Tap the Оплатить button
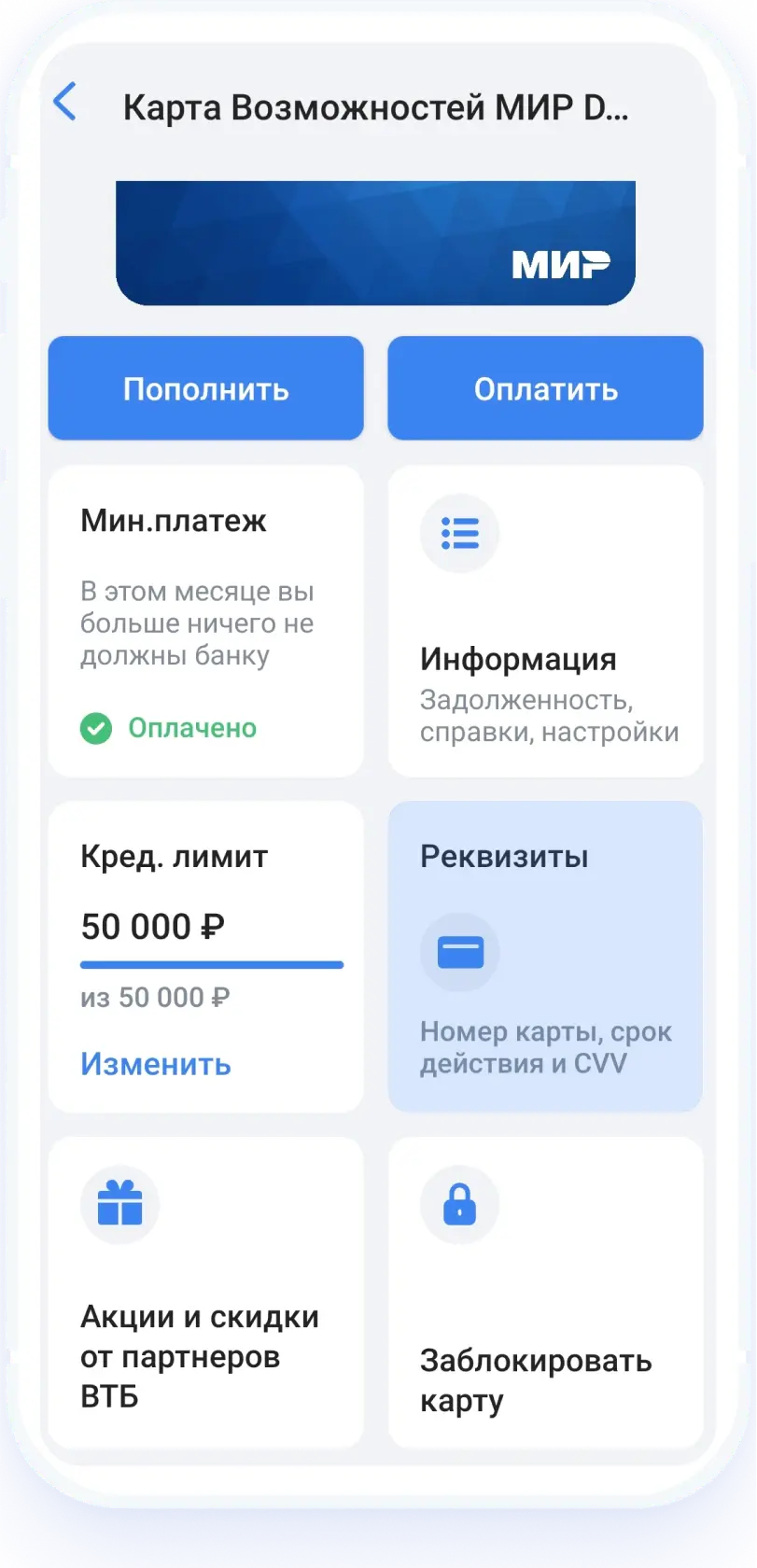Image resolution: width=757 pixels, height=1568 pixels. (545, 388)
